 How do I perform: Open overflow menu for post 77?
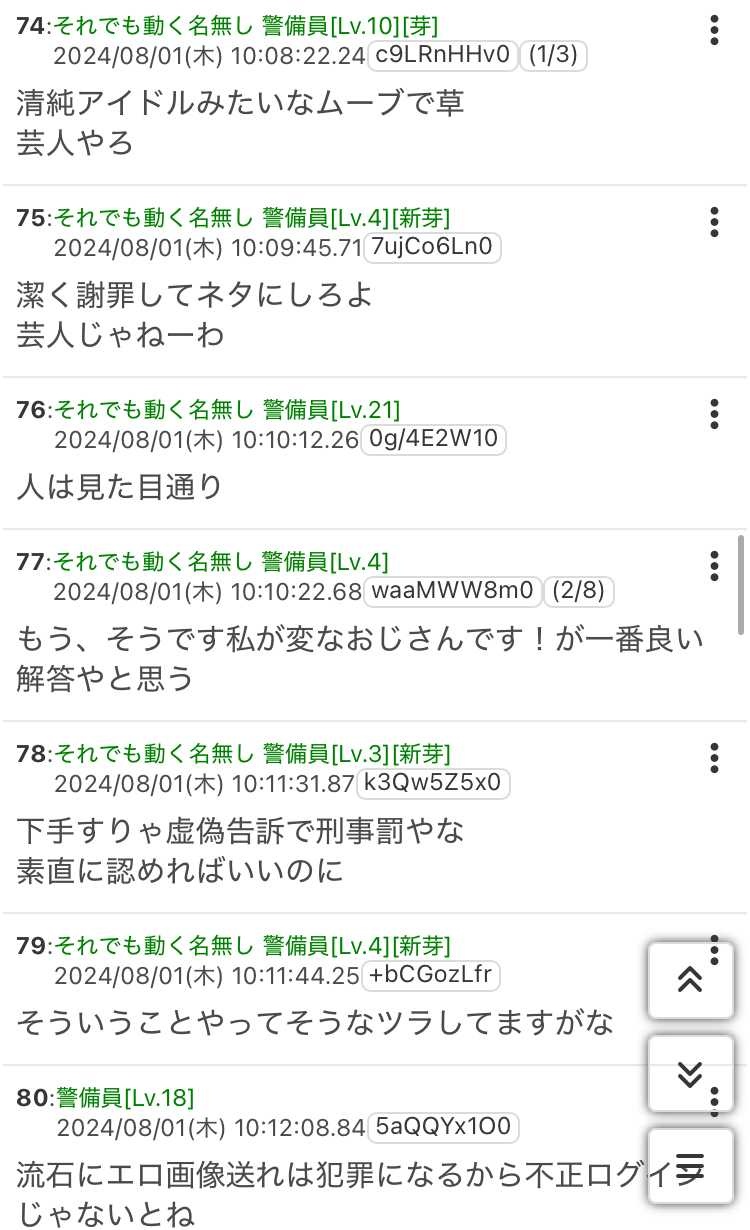(714, 566)
